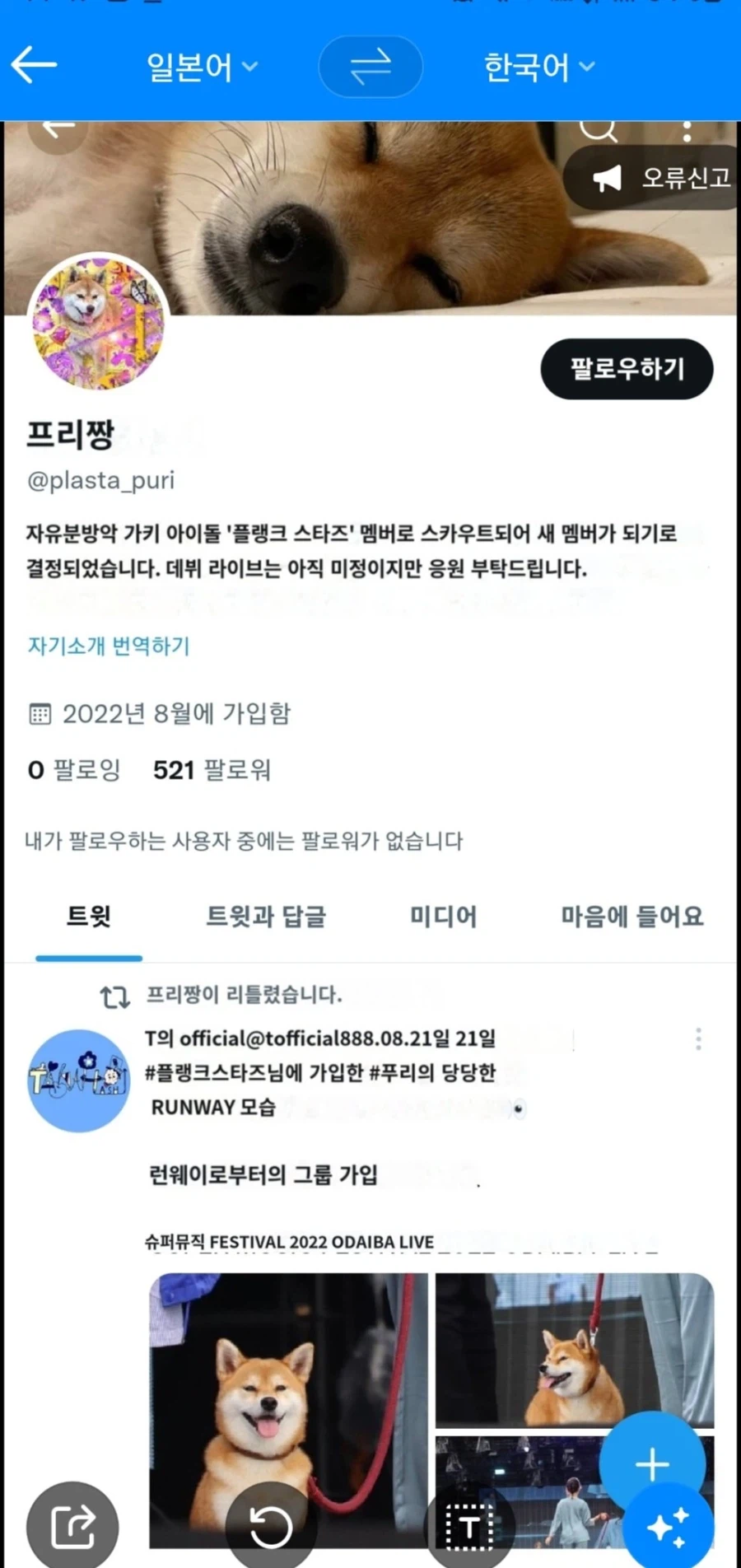Image resolution: width=741 pixels, height=1568 pixels.
Task: Open the profile overflow menu (three dots)
Action: click(688, 129)
